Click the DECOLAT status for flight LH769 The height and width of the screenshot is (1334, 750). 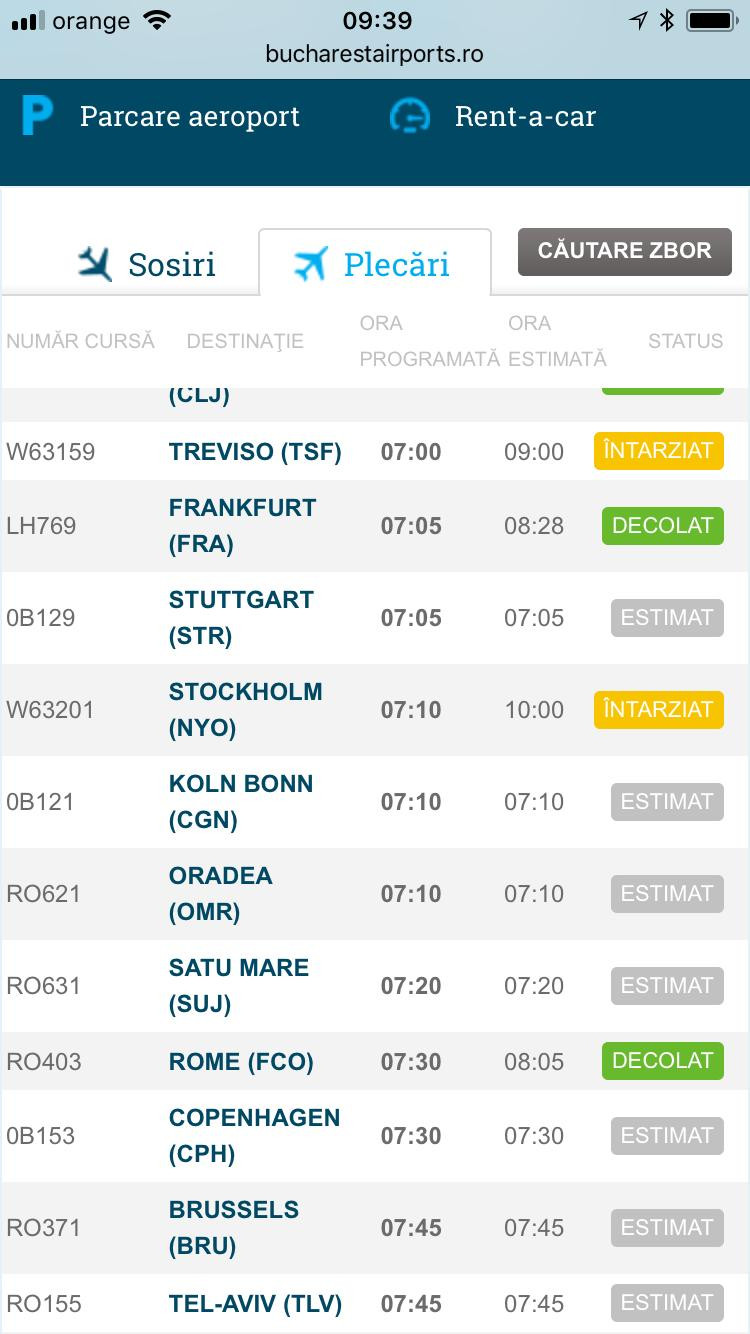coord(662,525)
